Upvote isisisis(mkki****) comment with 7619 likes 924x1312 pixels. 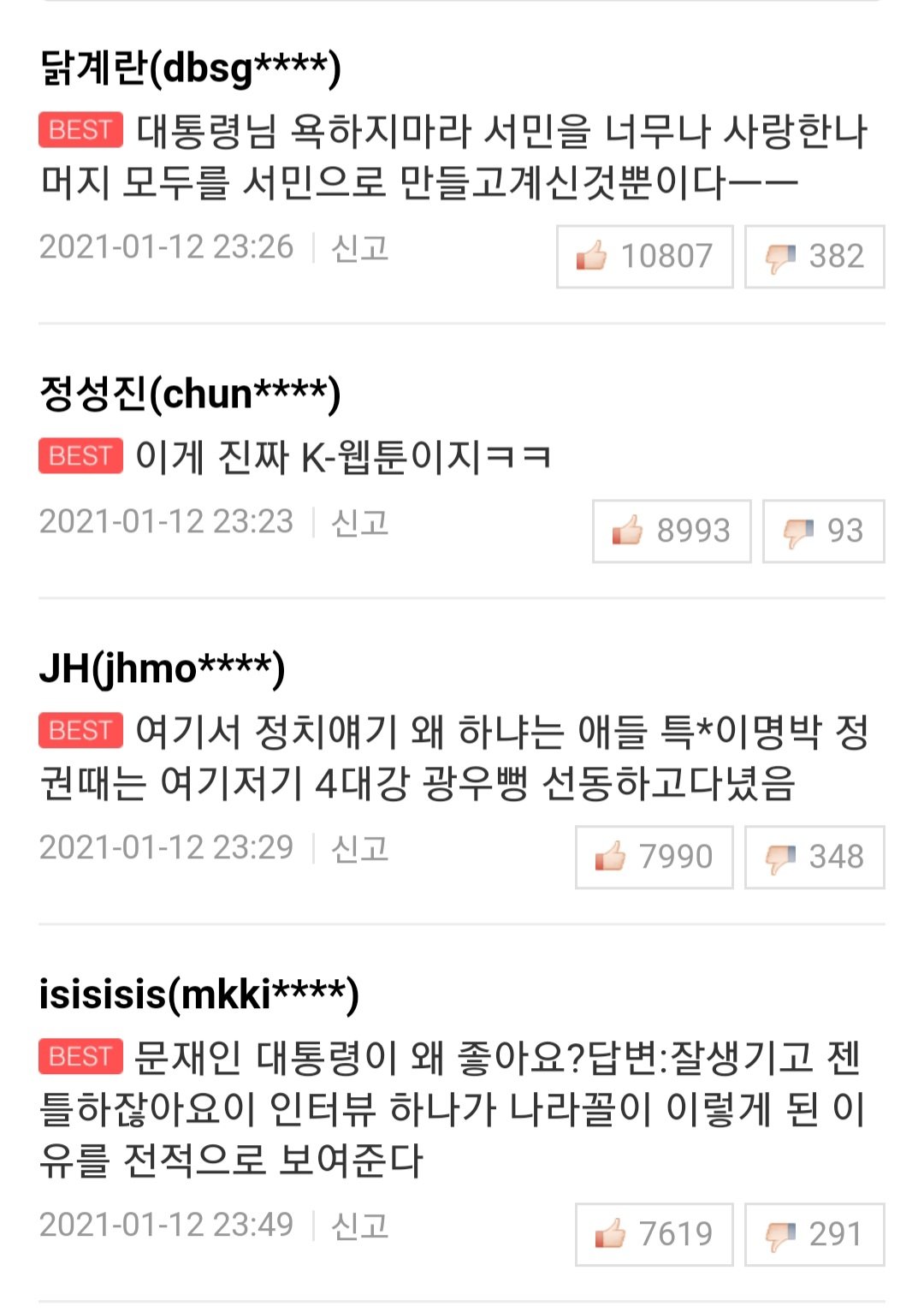pyautogui.click(x=654, y=1234)
